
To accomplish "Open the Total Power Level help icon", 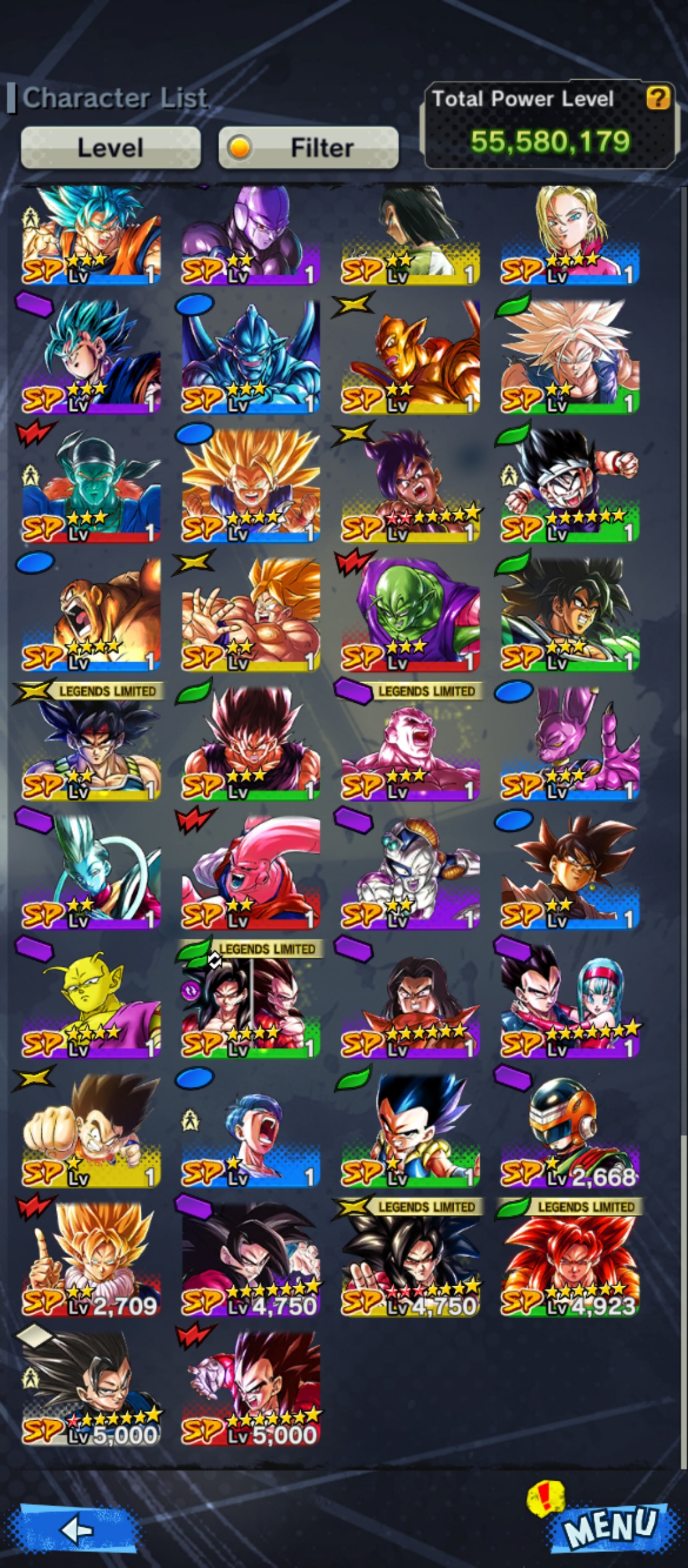I will click(x=658, y=98).
